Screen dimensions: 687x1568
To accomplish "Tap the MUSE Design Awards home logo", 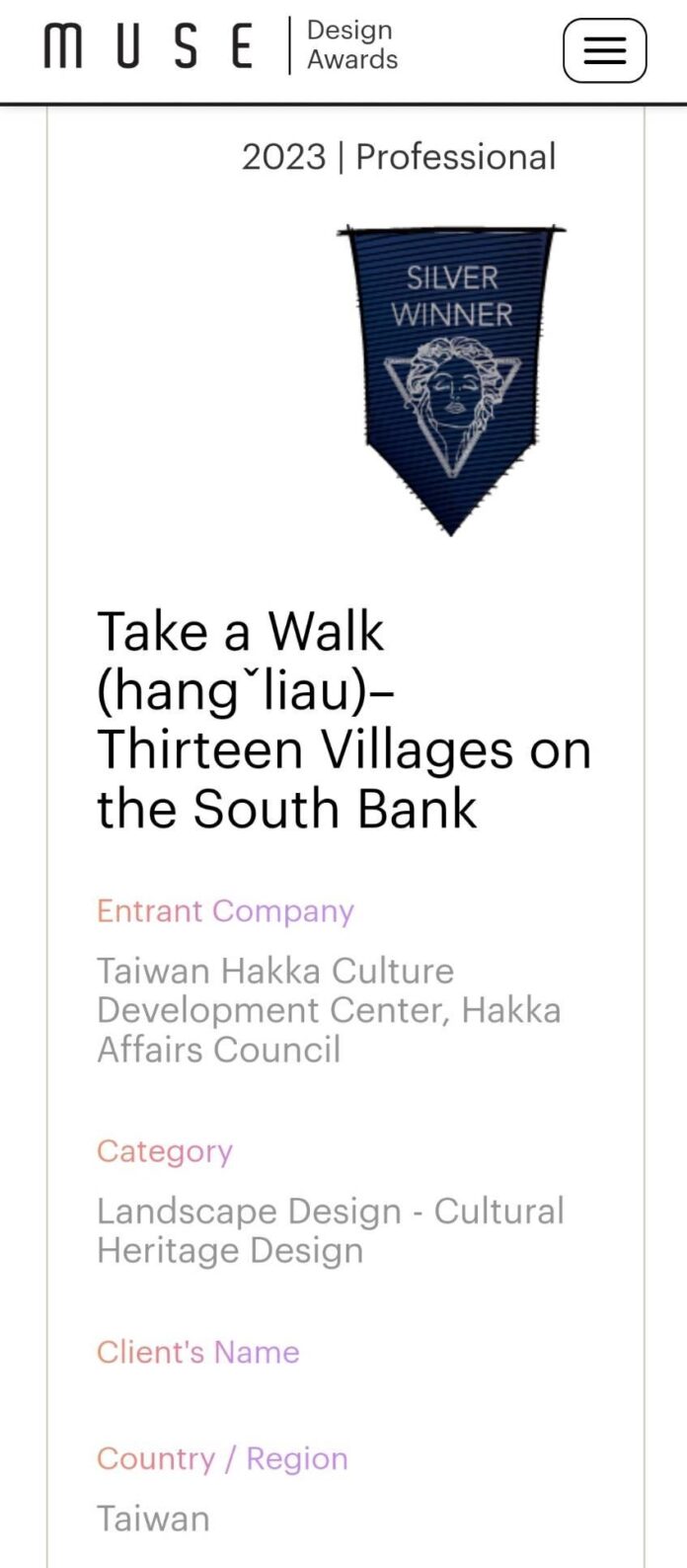I will pyautogui.click(x=221, y=45).
